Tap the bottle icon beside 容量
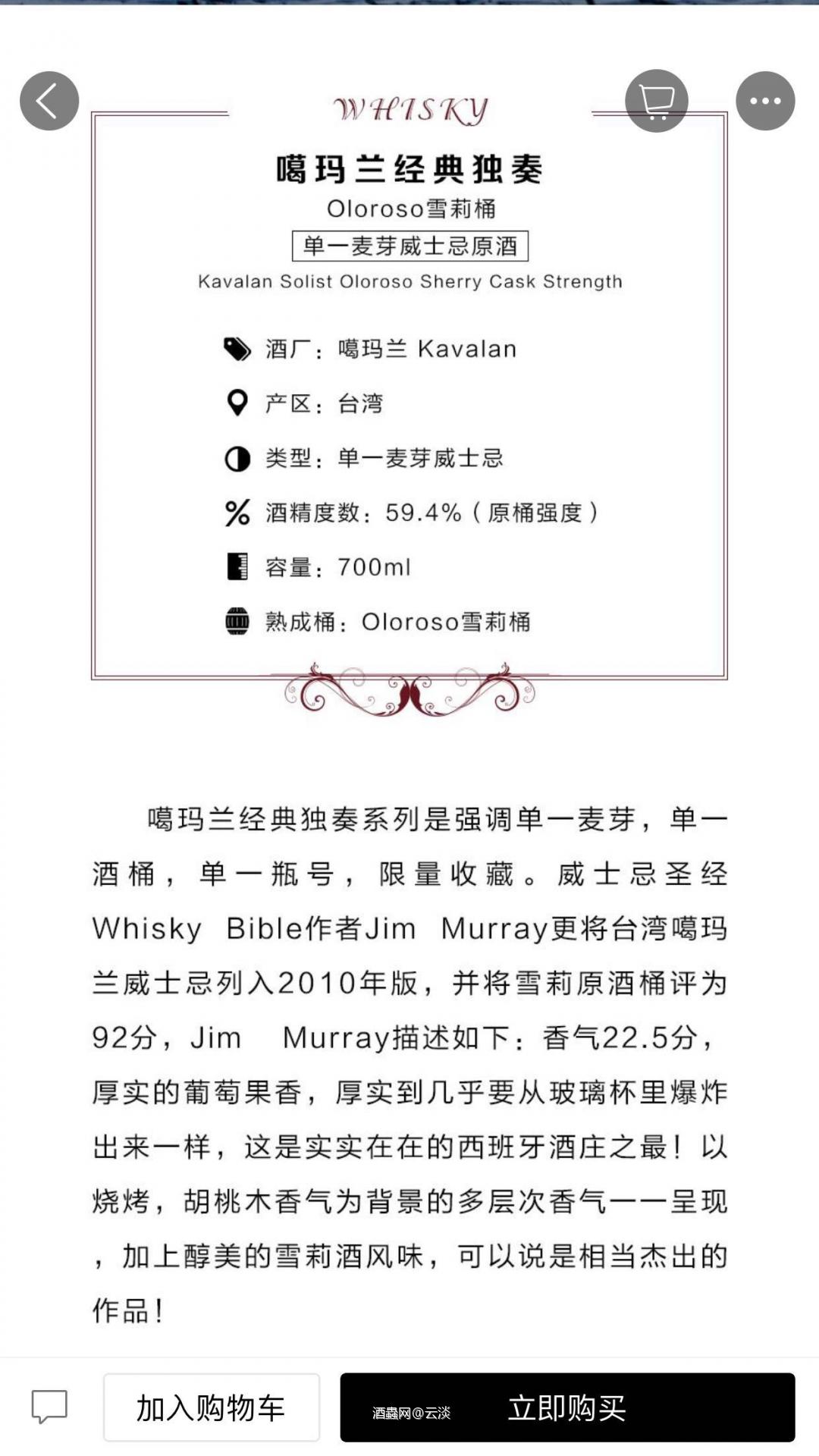The height and width of the screenshot is (1456, 819). 236,567
